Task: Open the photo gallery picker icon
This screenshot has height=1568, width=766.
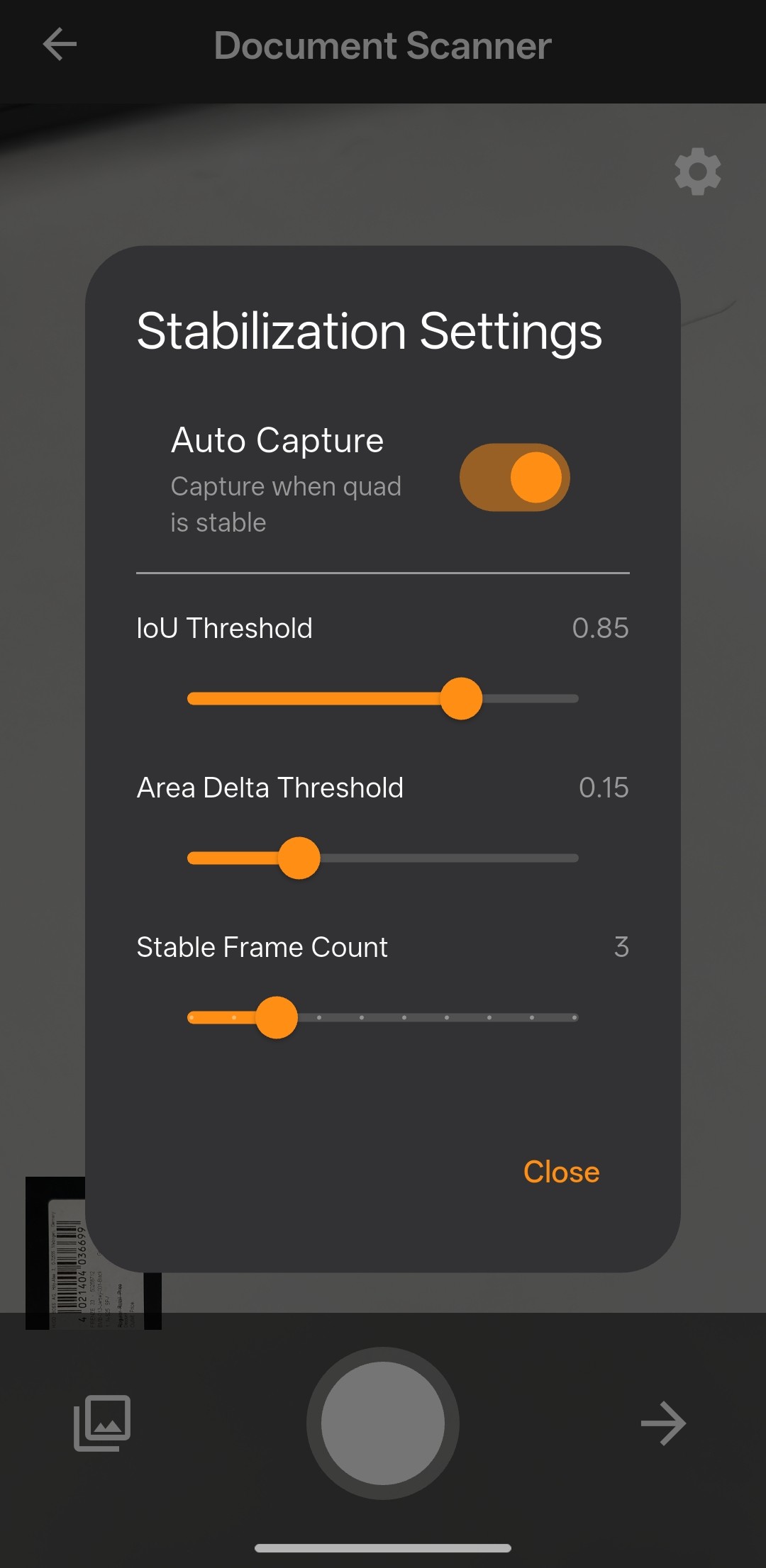Action: click(101, 1423)
